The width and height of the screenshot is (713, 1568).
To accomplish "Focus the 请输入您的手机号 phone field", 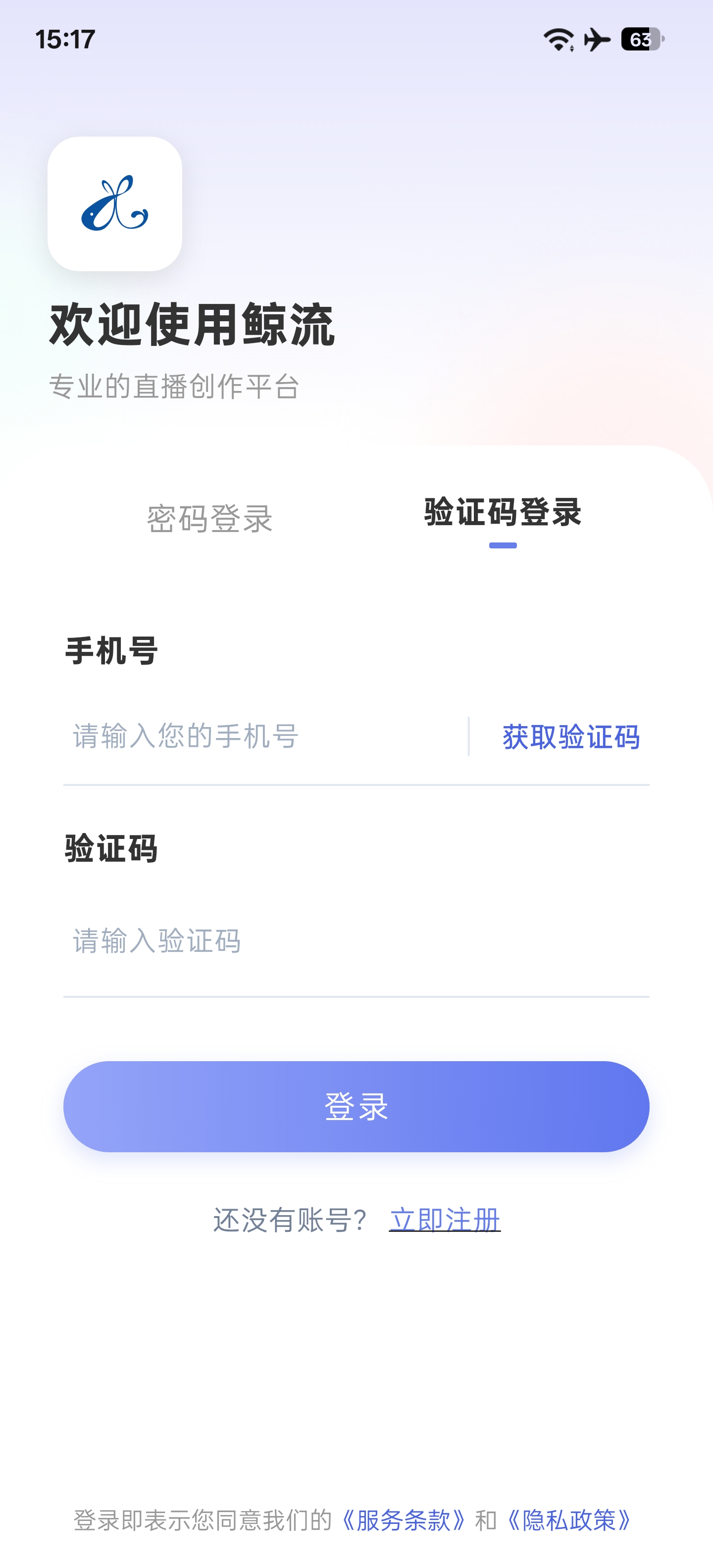I will tap(265, 736).
